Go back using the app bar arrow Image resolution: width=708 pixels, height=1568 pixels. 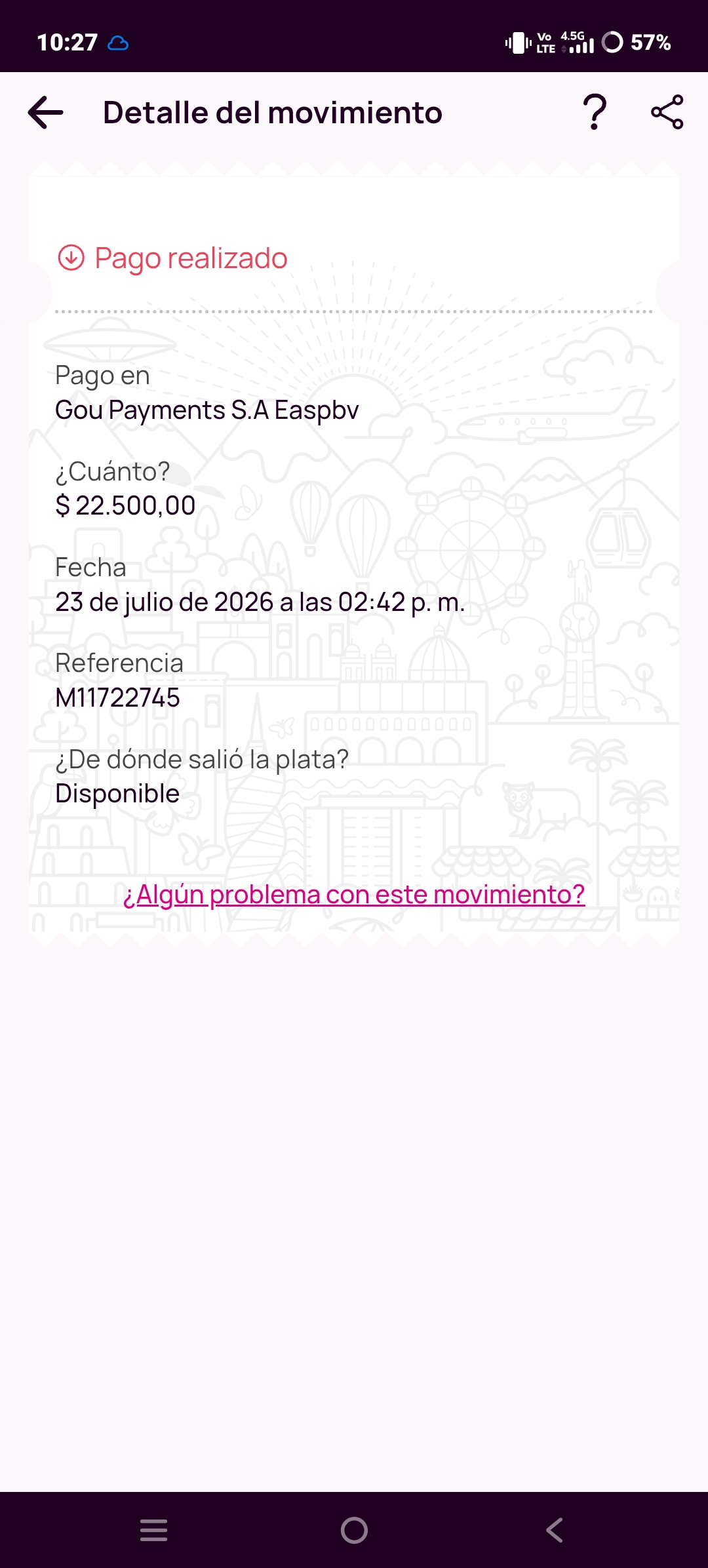46,113
